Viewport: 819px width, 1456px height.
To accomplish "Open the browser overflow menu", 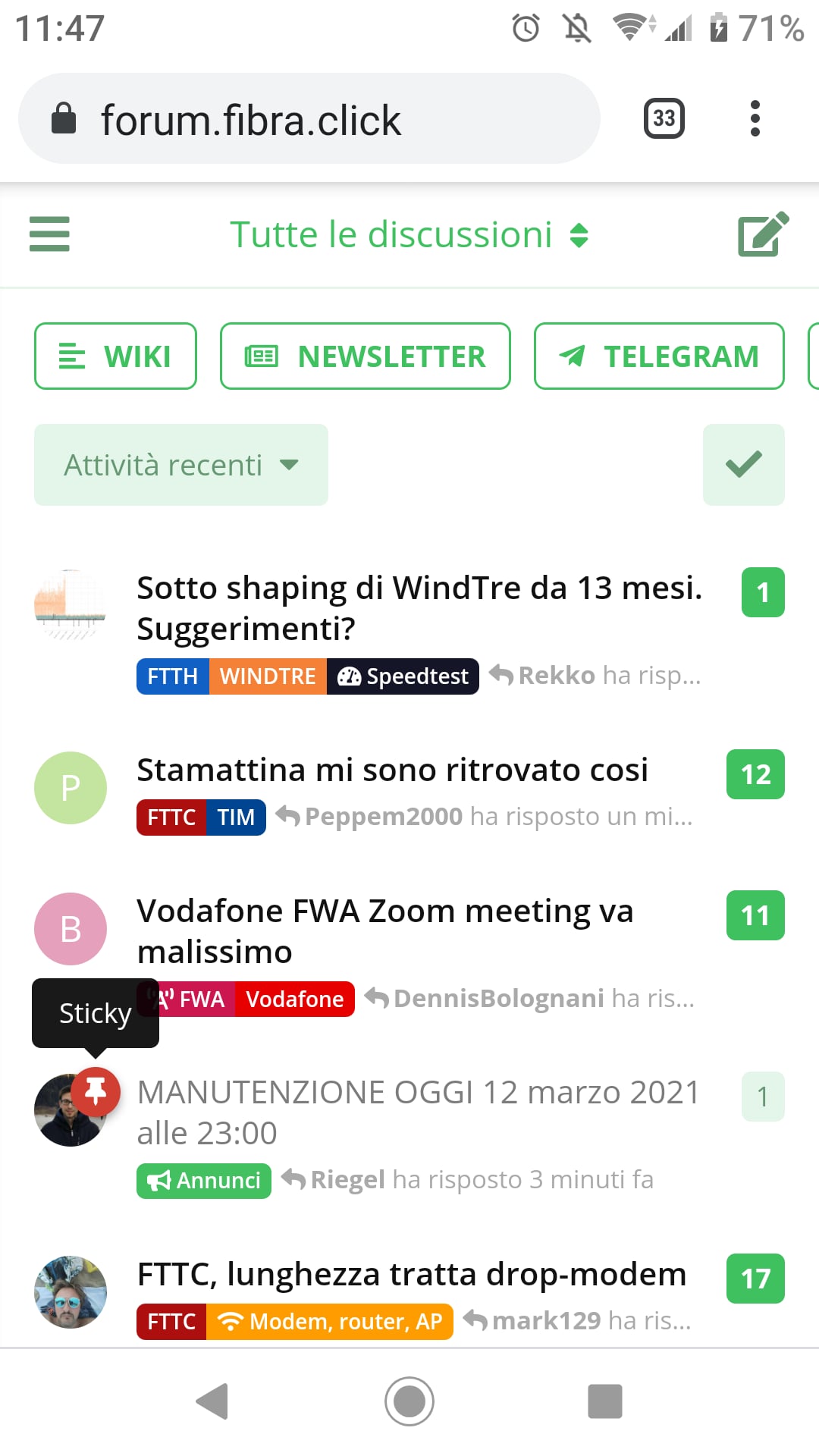I will (x=755, y=119).
